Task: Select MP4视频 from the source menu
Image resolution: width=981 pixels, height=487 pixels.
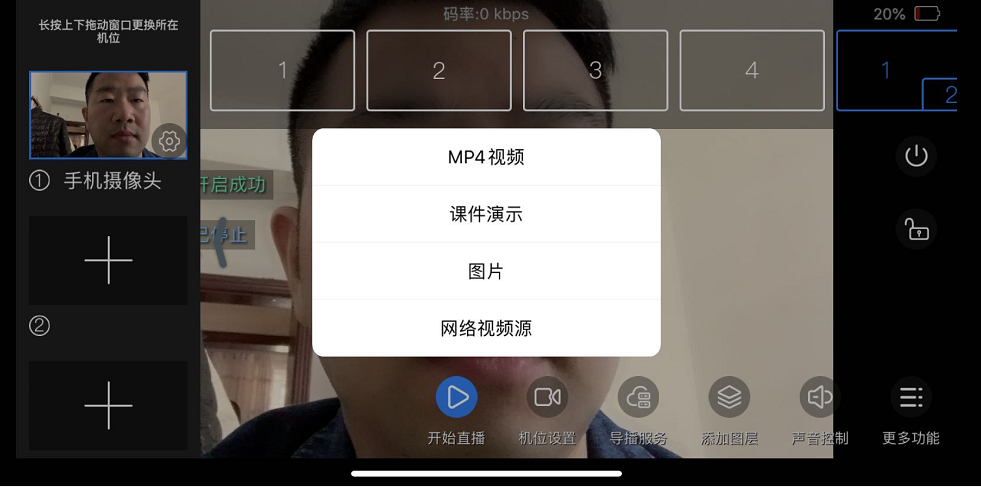Action: [486, 157]
